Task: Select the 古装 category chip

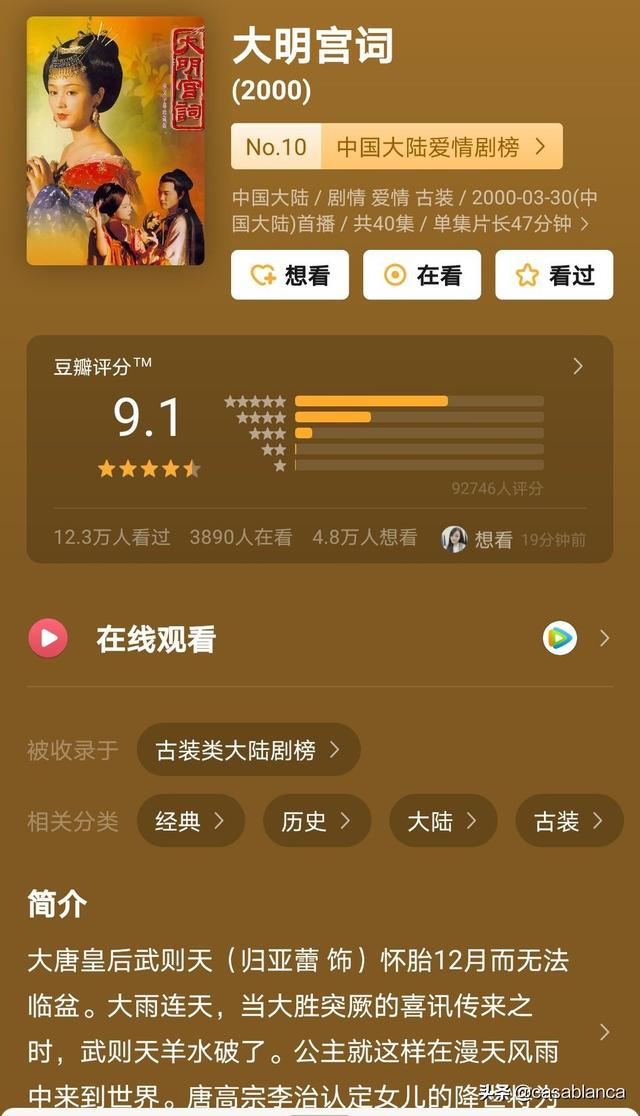Action: [x=568, y=821]
